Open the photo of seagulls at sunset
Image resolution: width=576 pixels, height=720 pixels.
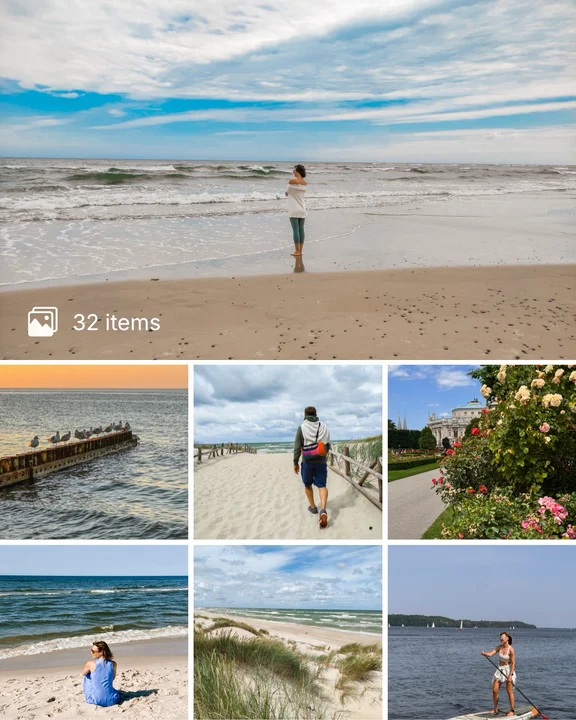coord(94,452)
